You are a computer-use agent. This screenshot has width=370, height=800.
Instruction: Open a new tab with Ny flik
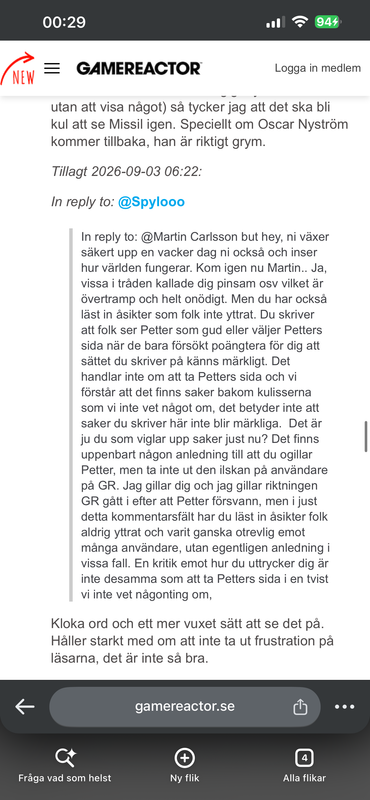click(185, 765)
